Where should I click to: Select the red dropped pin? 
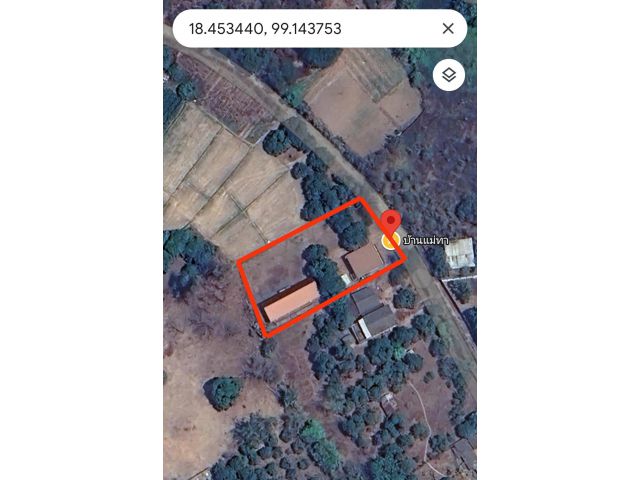(389, 224)
